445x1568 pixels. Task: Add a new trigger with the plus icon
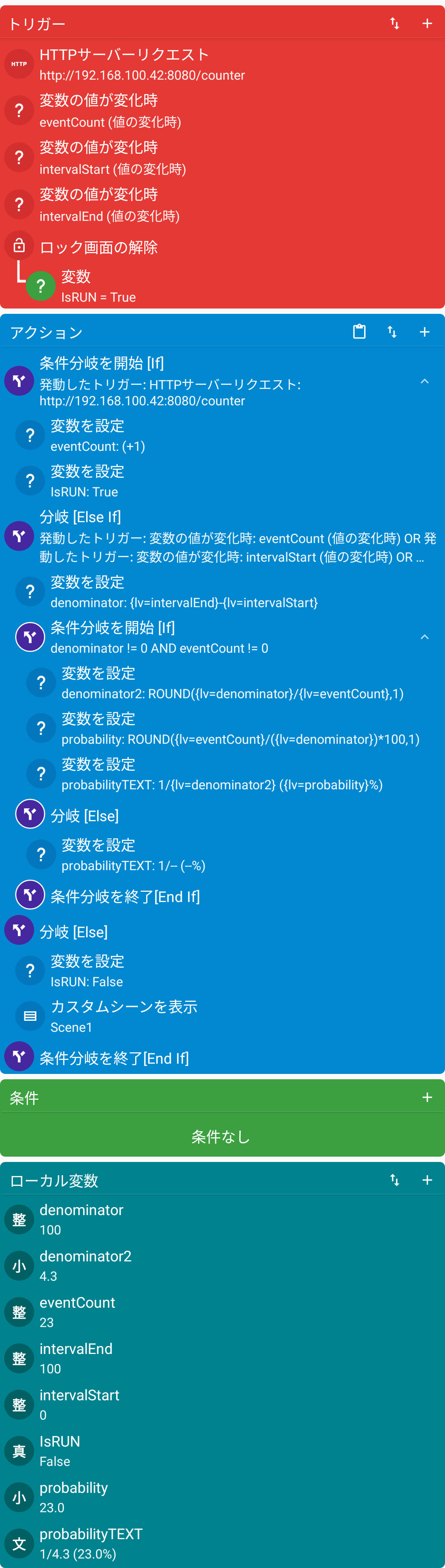point(428,23)
